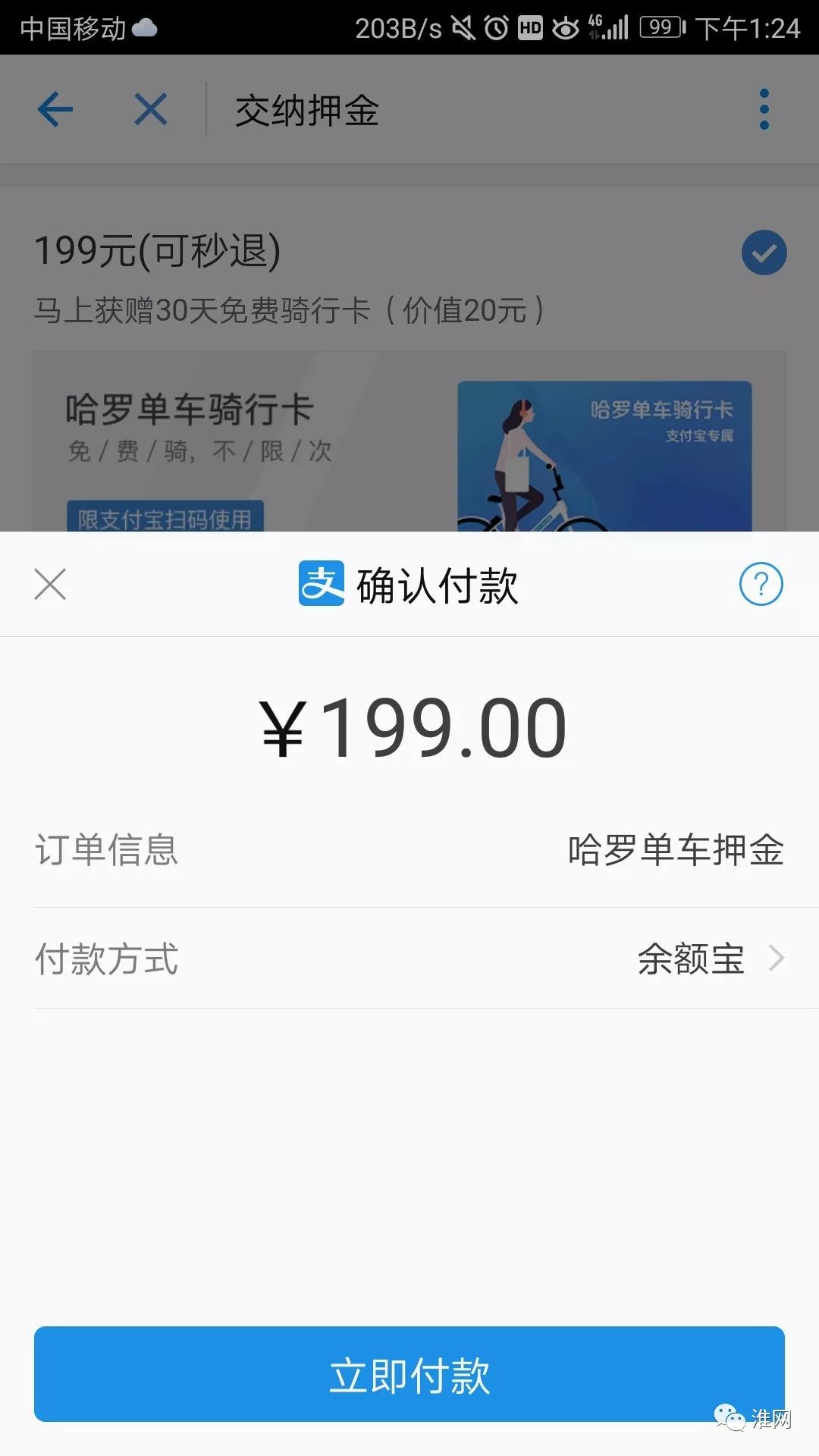Image resolution: width=819 pixels, height=1456 pixels.
Task: Tap the 交纳押金 title
Action: point(306,109)
